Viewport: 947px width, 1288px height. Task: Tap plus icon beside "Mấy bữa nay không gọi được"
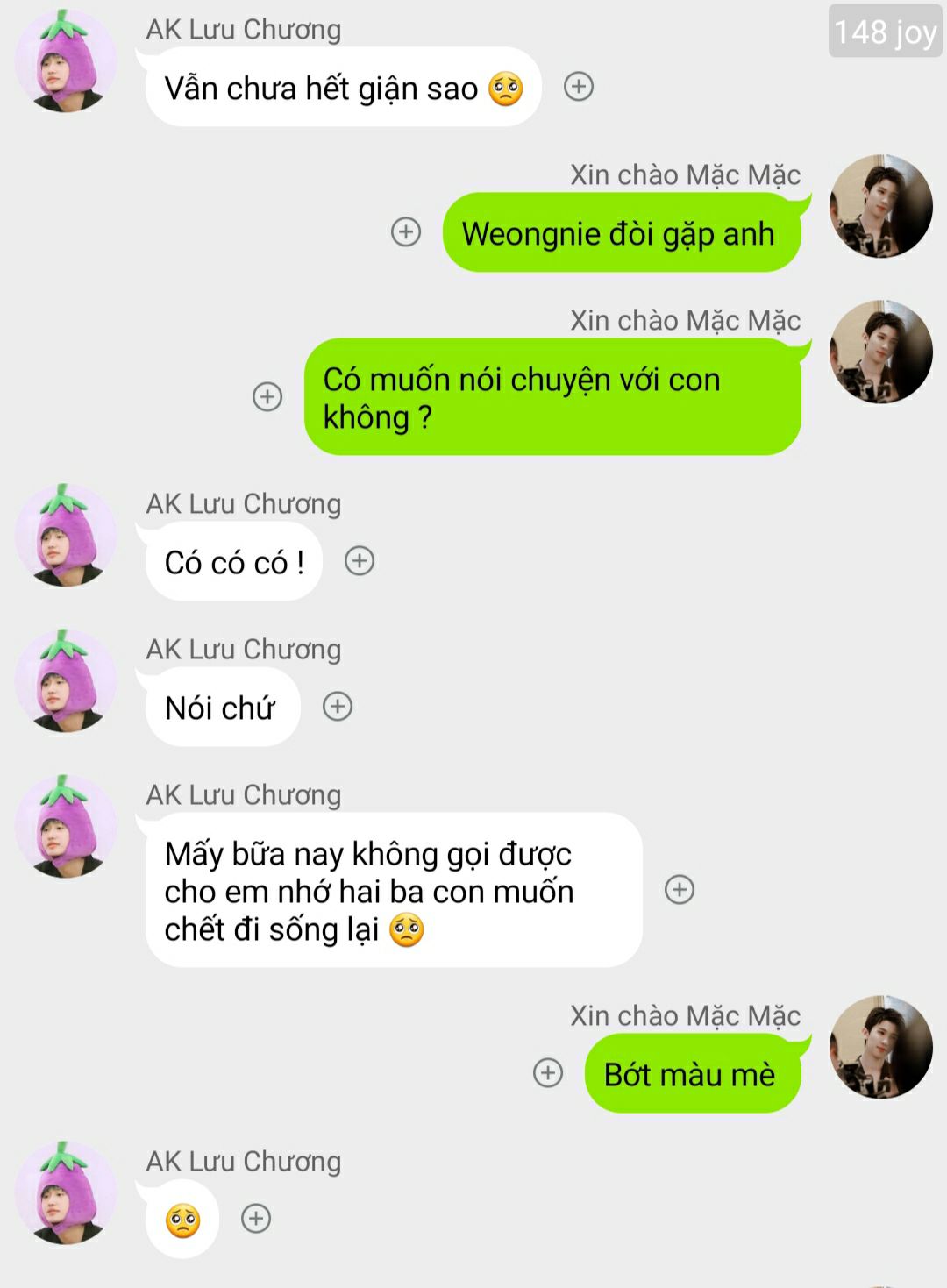tap(680, 889)
